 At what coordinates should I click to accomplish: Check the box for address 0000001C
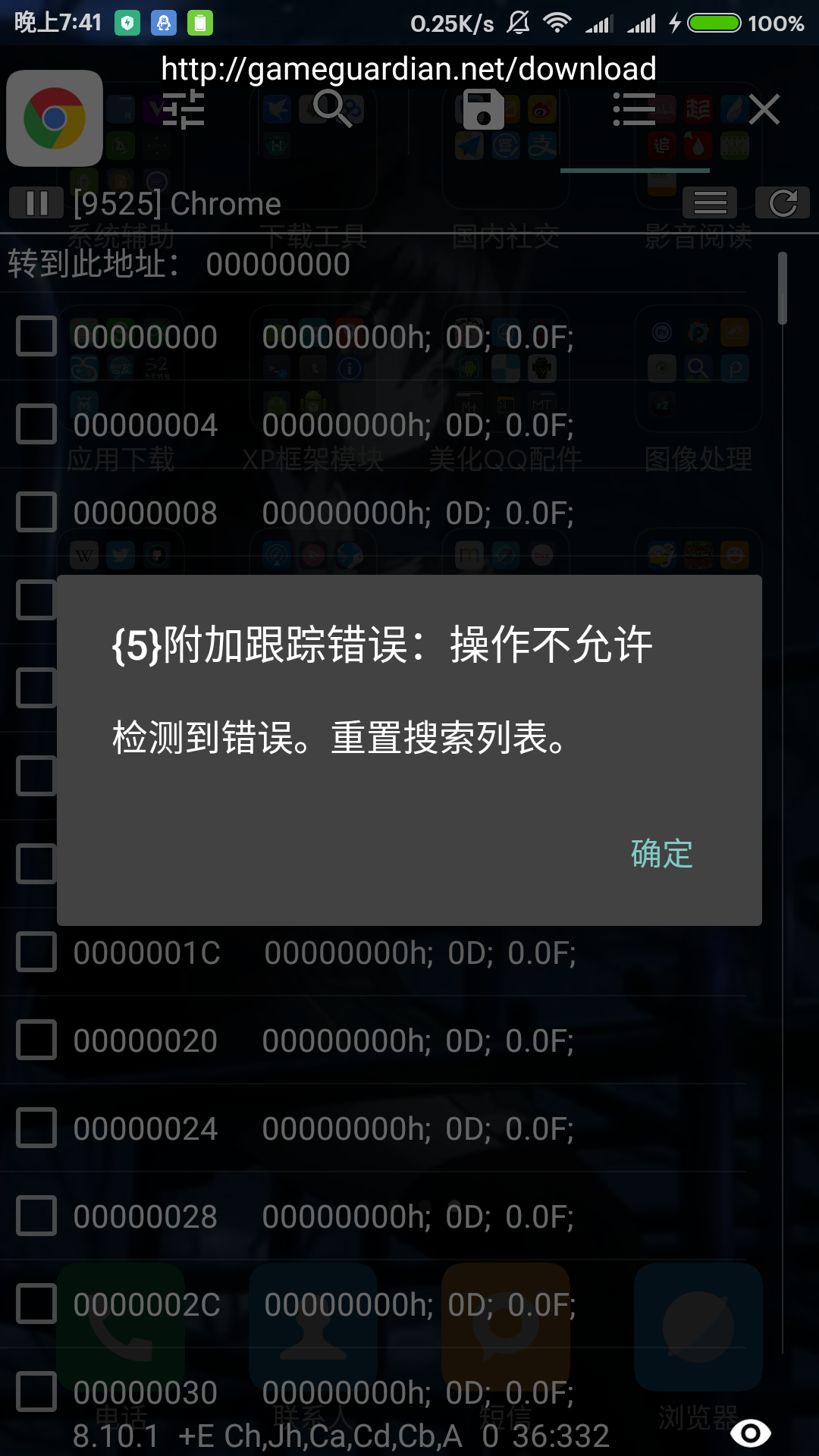[36, 952]
